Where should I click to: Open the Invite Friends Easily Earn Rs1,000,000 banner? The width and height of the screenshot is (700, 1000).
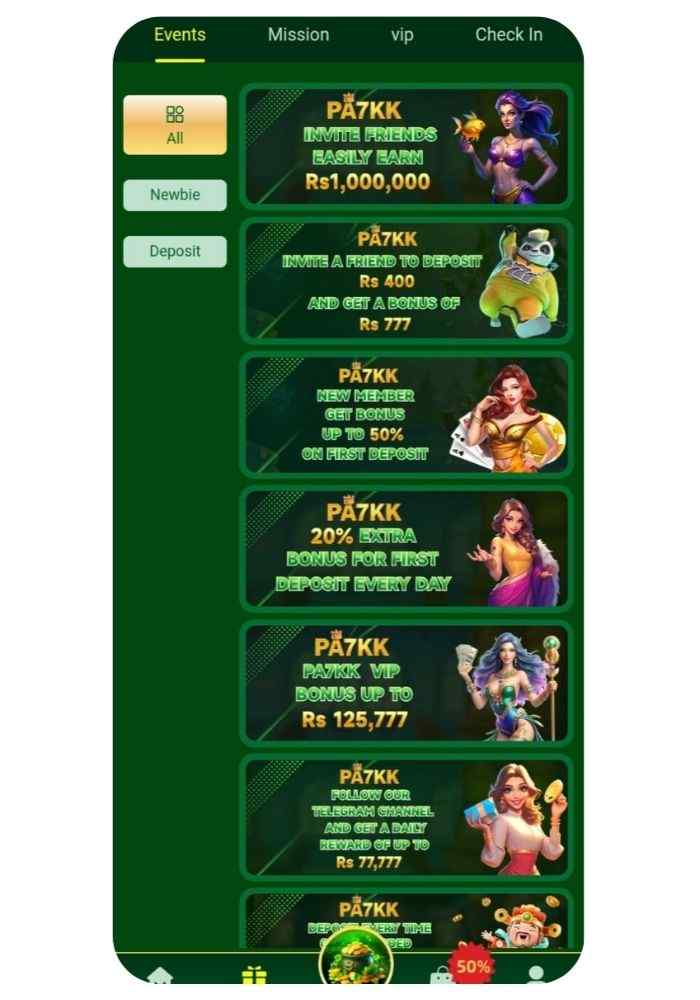coord(406,146)
